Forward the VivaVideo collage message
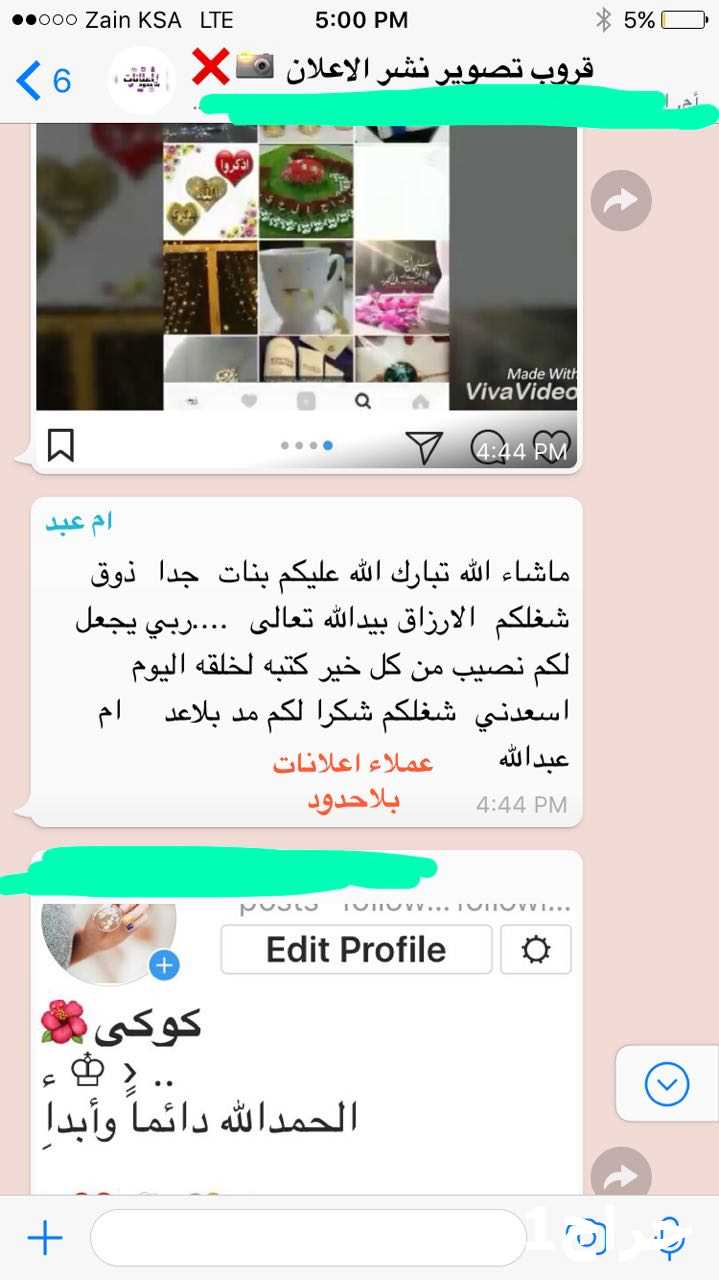Screen dimensions: 719x1280 [x=621, y=201]
